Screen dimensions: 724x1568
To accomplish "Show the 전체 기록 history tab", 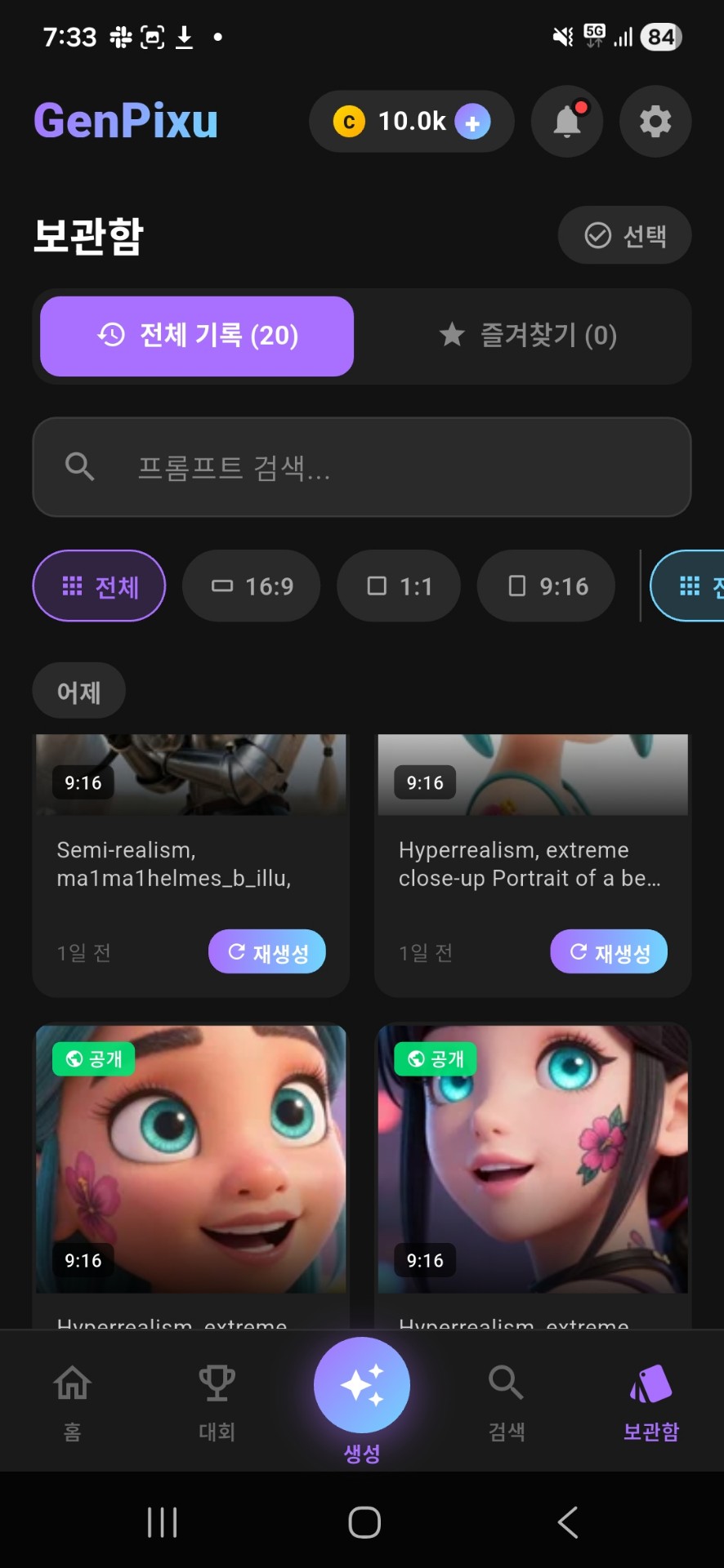I will [197, 336].
